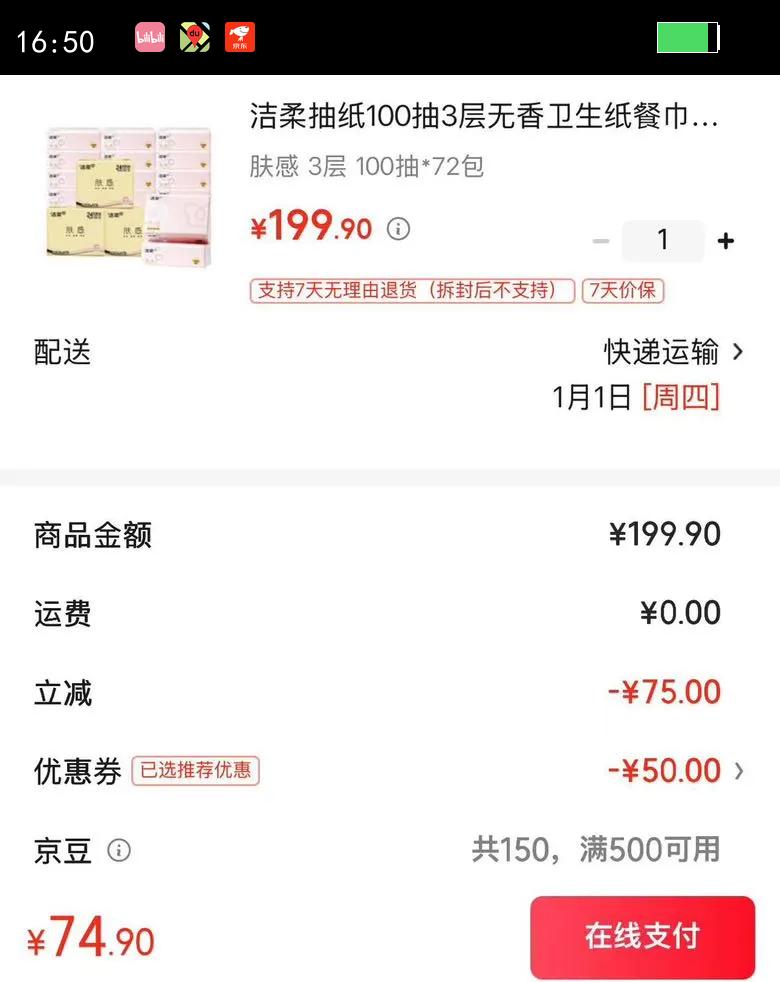Screen dimensions: 780x982
Task: Tap the 在线支付 payment button
Action: point(641,936)
